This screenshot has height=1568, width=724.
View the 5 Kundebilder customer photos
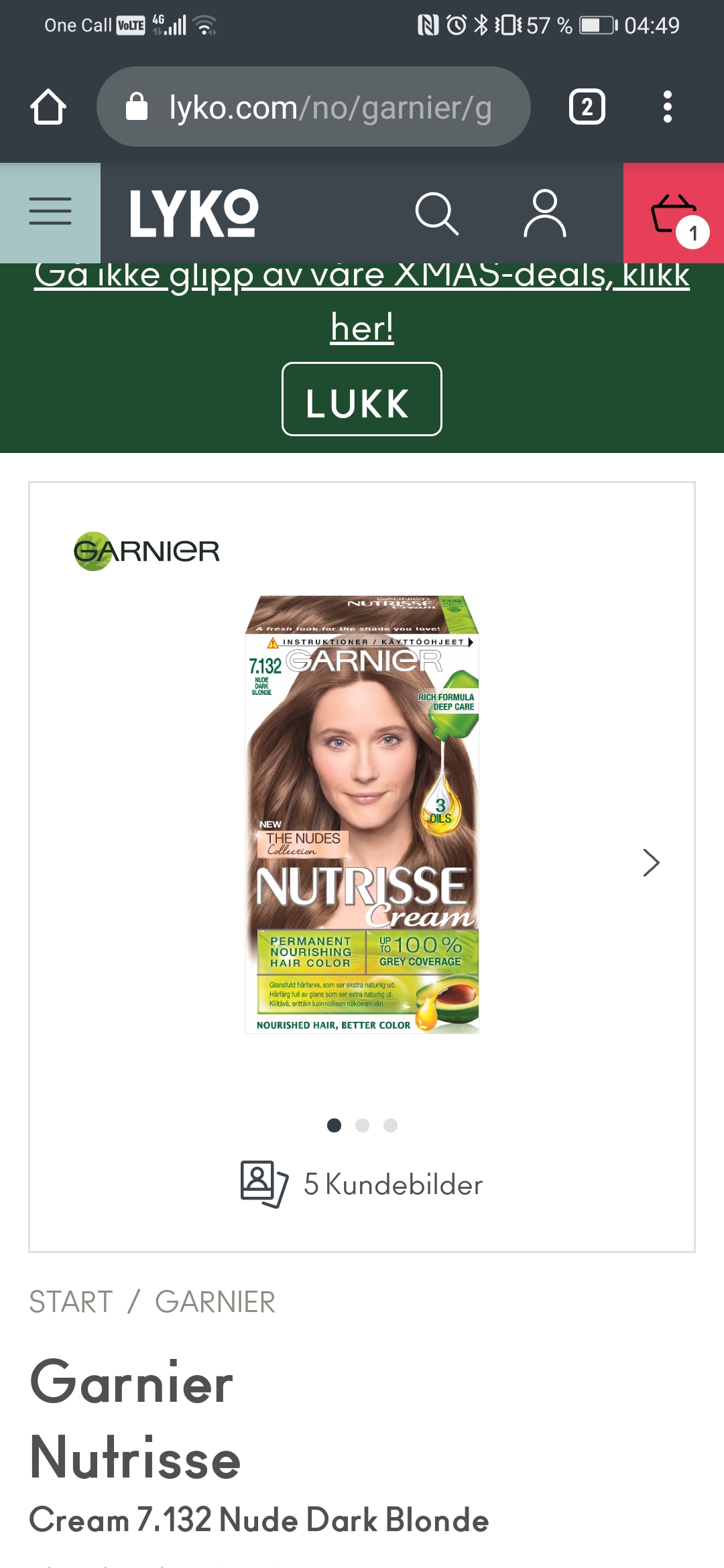point(362,1185)
